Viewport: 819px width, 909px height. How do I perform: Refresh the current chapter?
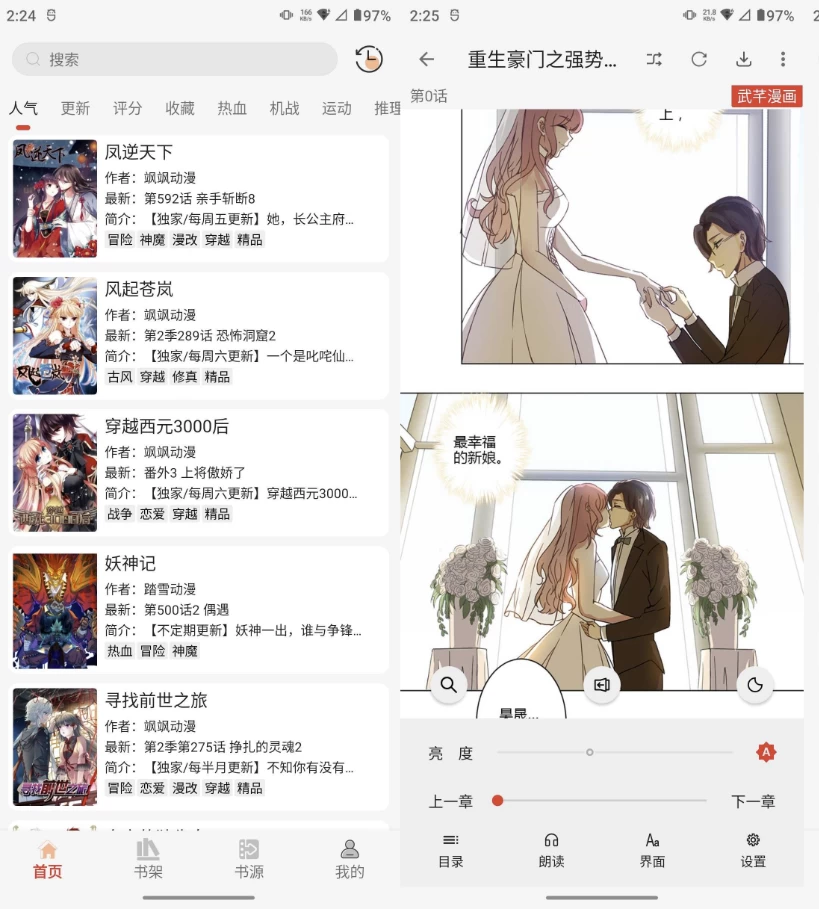pyautogui.click(x=699, y=59)
